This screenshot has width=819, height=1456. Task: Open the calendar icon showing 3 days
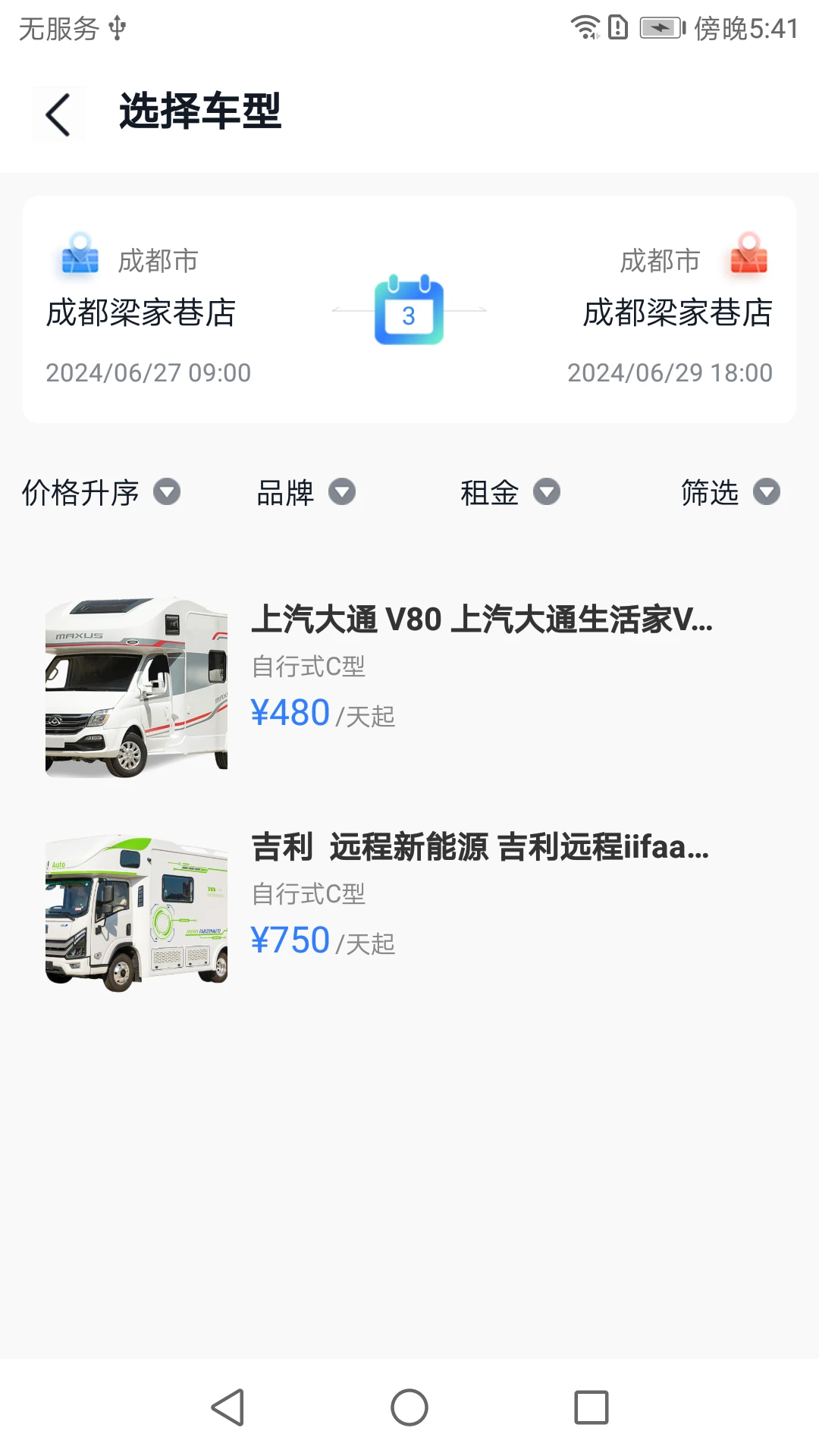click(x=409, y=311)
